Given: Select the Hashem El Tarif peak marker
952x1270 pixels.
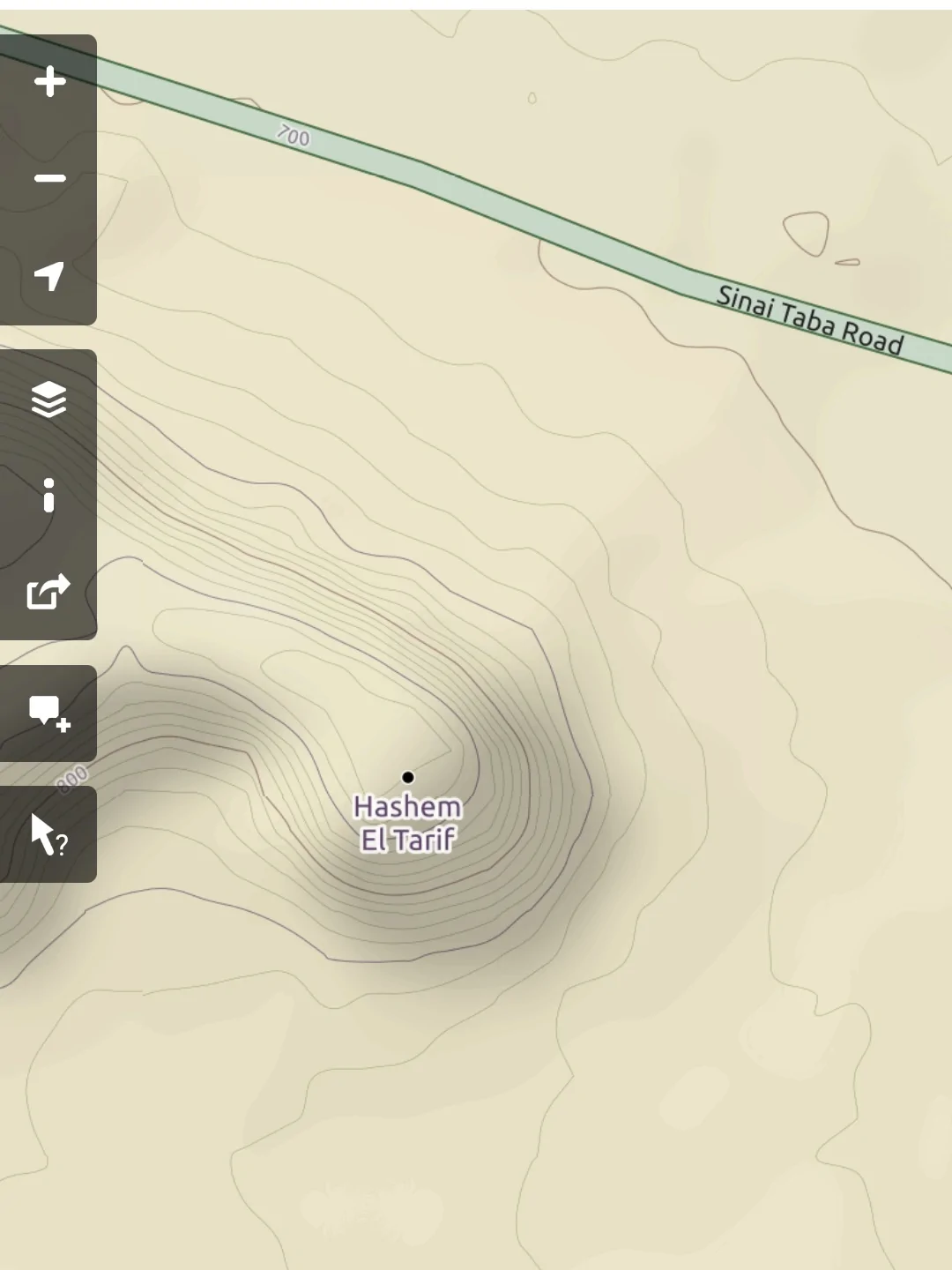Looking at the screenshot, I should pyautogui.click(x=408, y=777).
